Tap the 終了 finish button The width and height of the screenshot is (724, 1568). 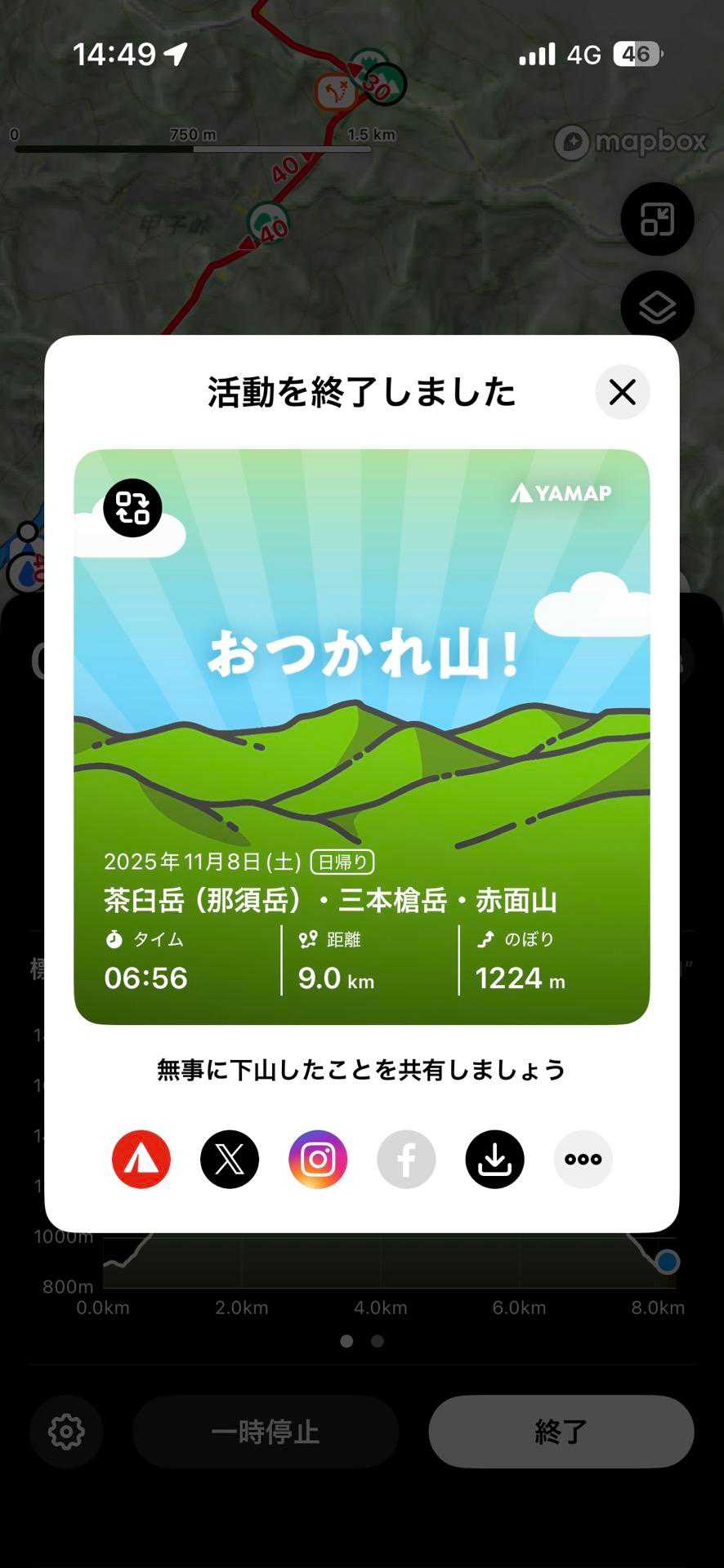[x=561, y=1431]
